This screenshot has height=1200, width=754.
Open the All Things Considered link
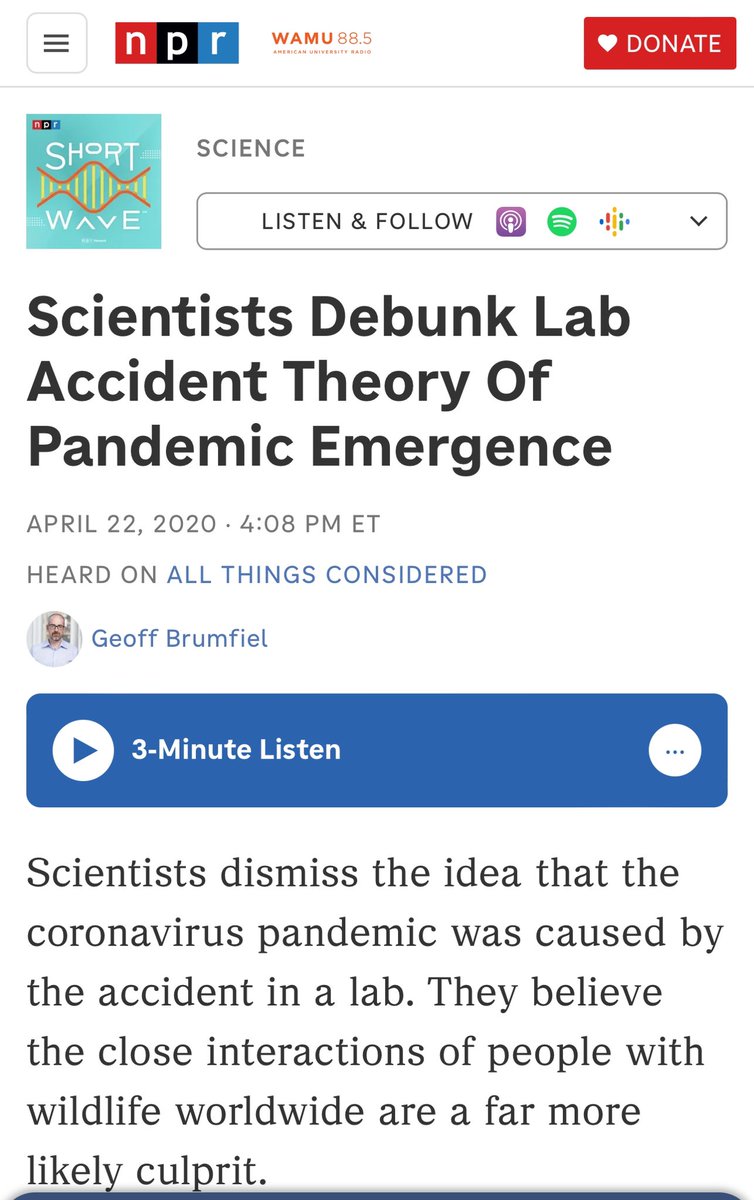tap(326, 575)
